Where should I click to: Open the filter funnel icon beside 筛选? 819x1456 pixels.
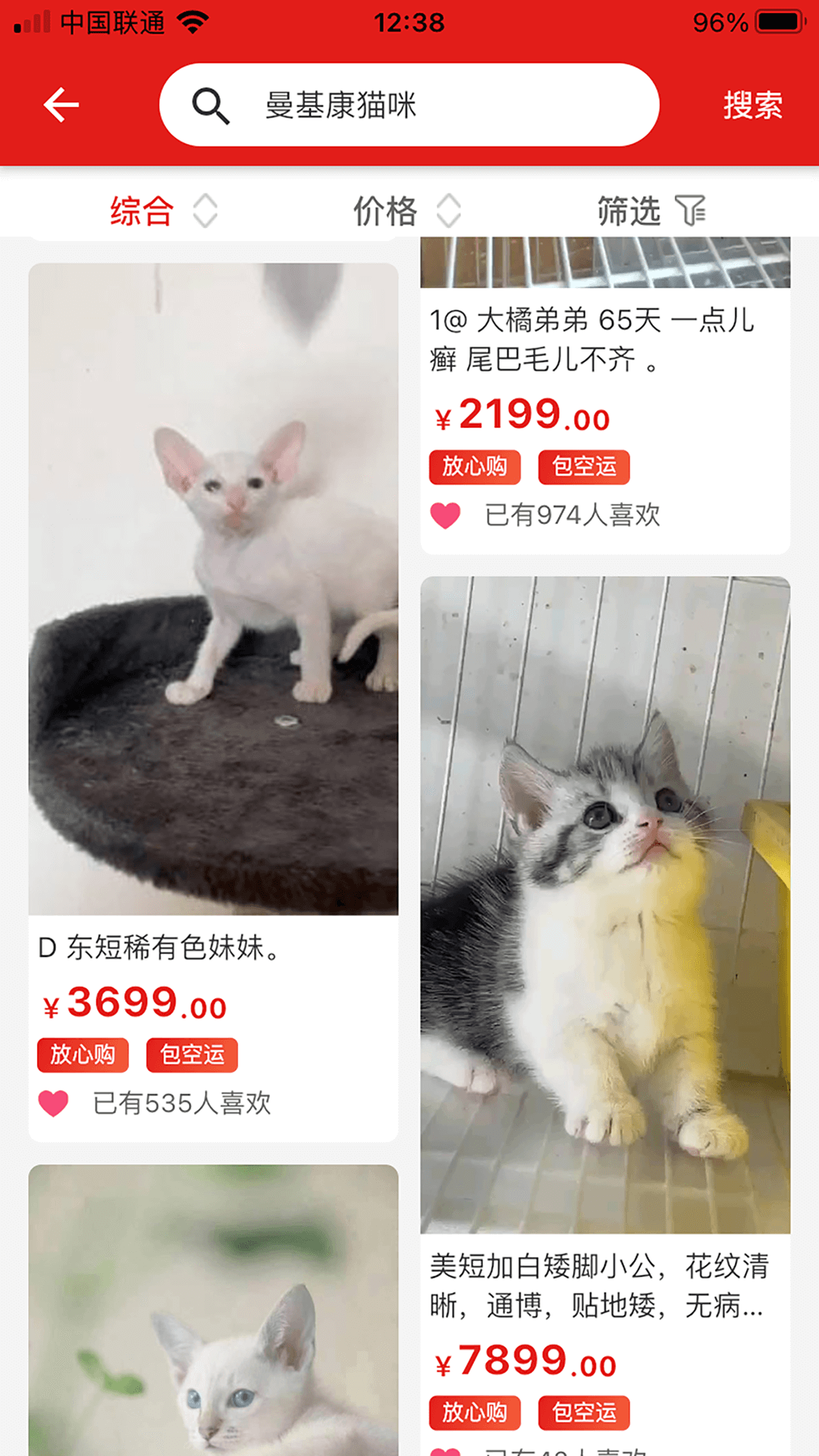[x=692, y=209]
